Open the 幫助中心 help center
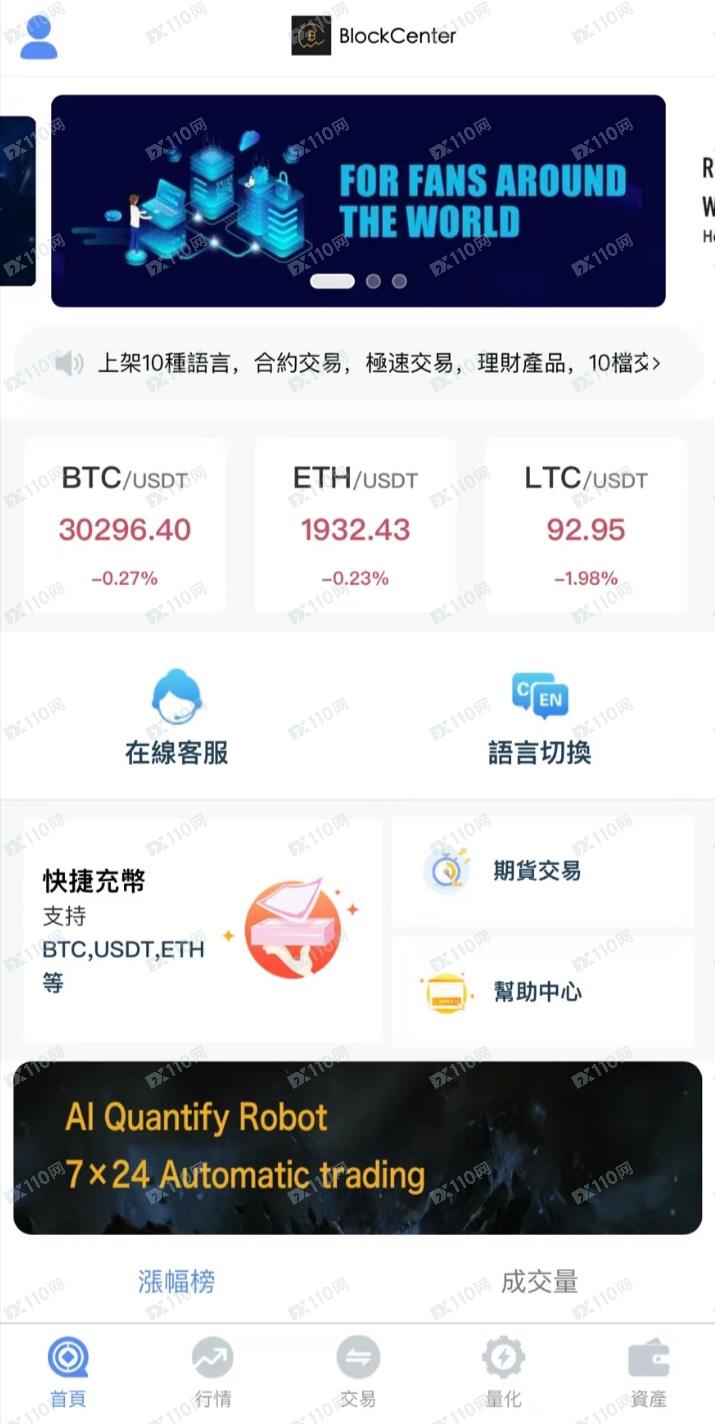 coord(541,992)
